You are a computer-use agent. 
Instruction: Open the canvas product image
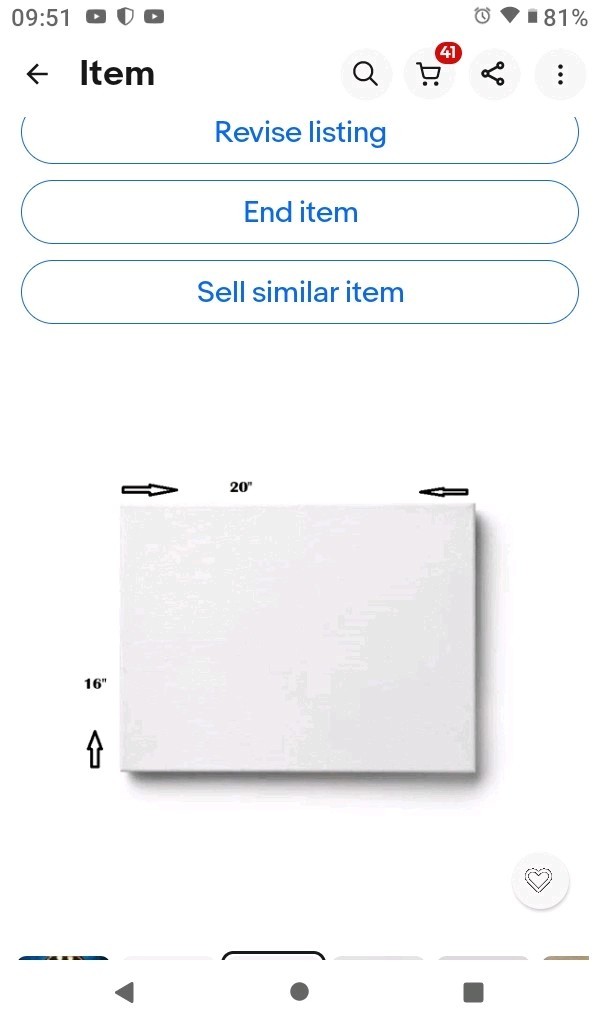tap(300, 637)
